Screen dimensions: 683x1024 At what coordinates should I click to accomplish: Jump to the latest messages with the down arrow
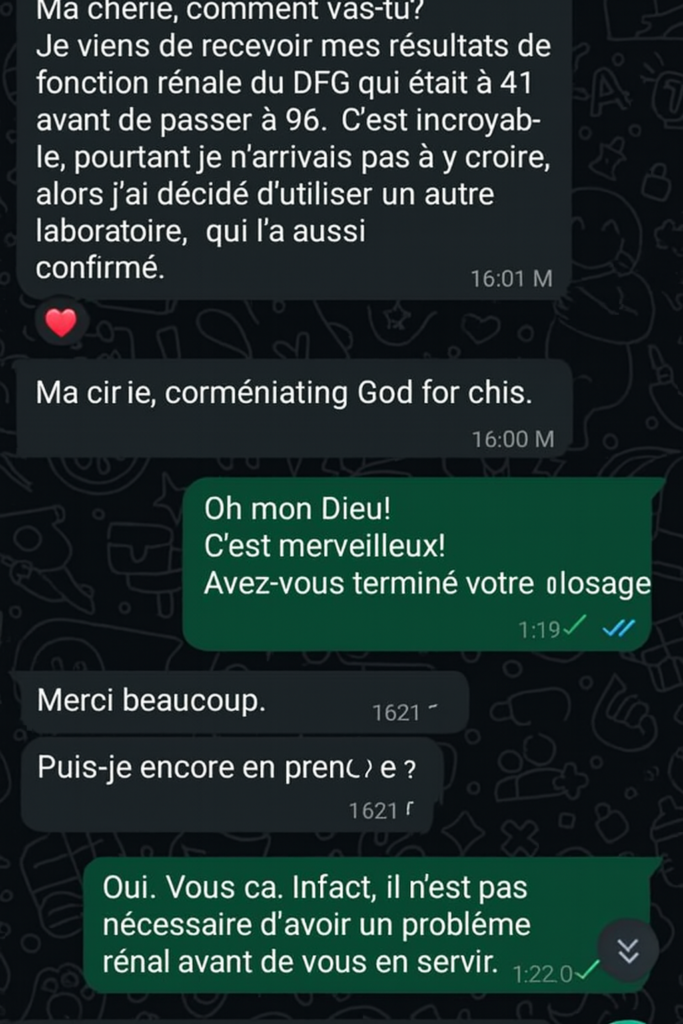coord(627,950)
